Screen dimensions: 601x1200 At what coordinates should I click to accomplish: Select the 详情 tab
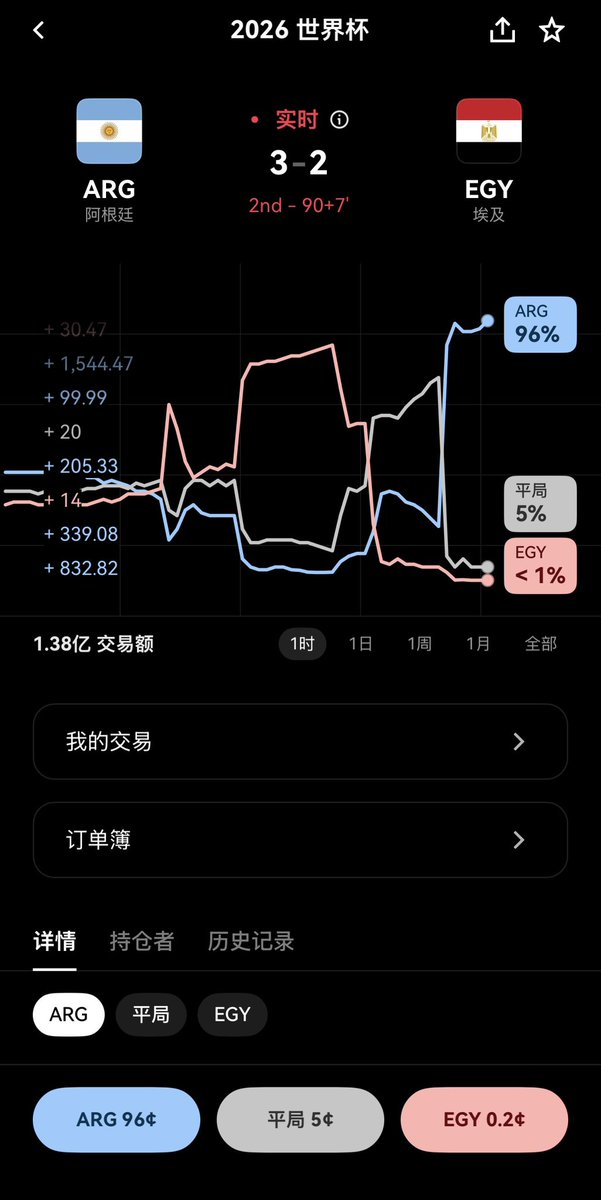[x=54, y=941]
